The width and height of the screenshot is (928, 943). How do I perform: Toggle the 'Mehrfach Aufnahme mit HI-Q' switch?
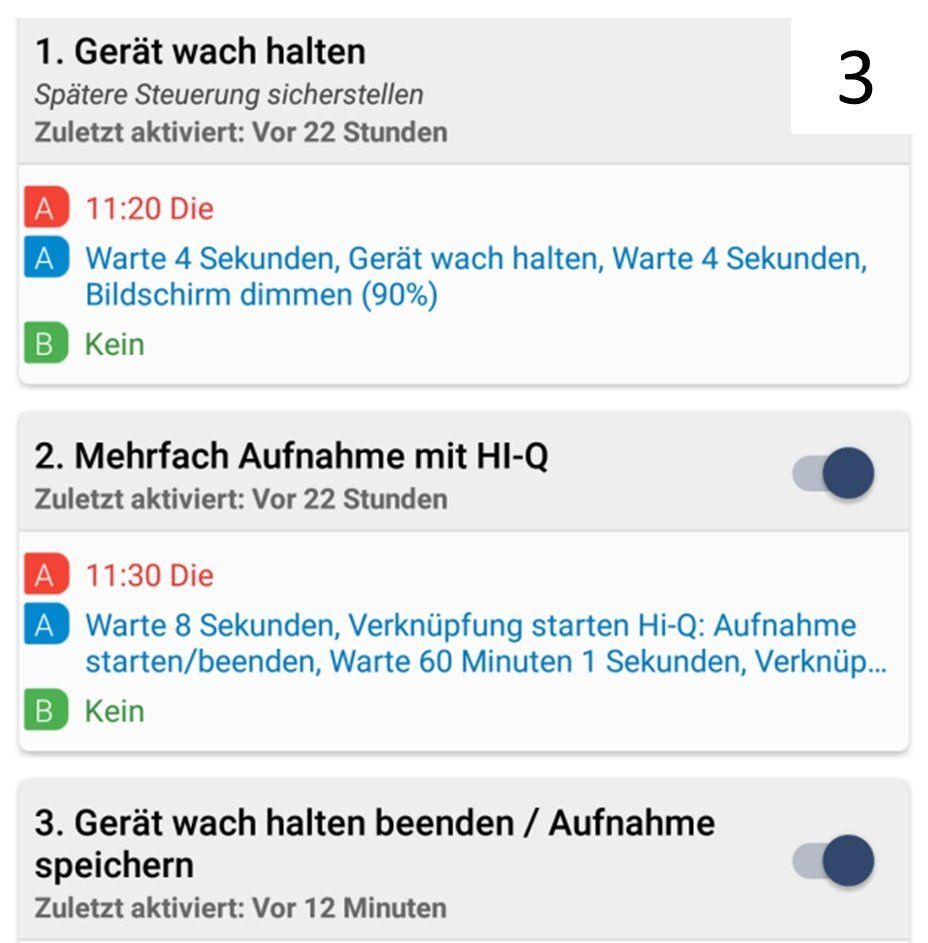point(833,474)
